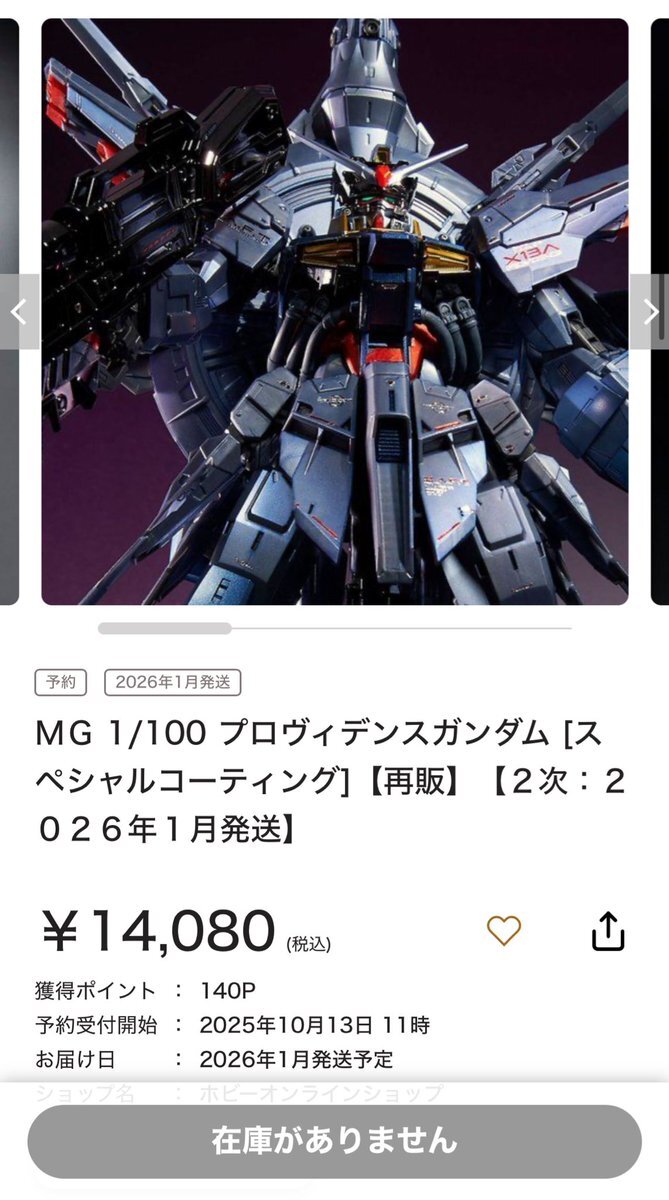Share this product page
The image size is (669, 1200).
click(x=608, y=931)
